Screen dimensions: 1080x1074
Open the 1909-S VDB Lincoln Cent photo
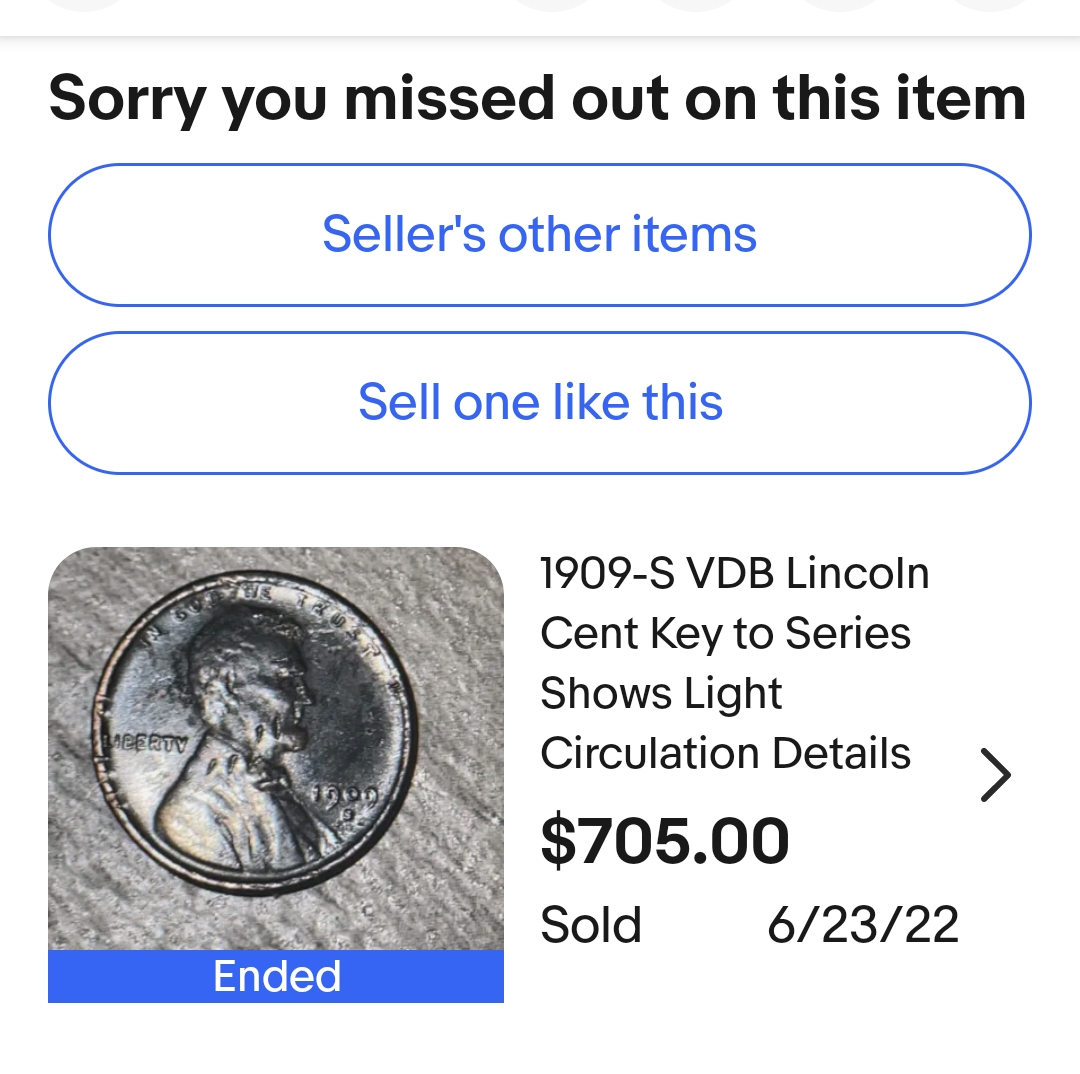[276, 750]
